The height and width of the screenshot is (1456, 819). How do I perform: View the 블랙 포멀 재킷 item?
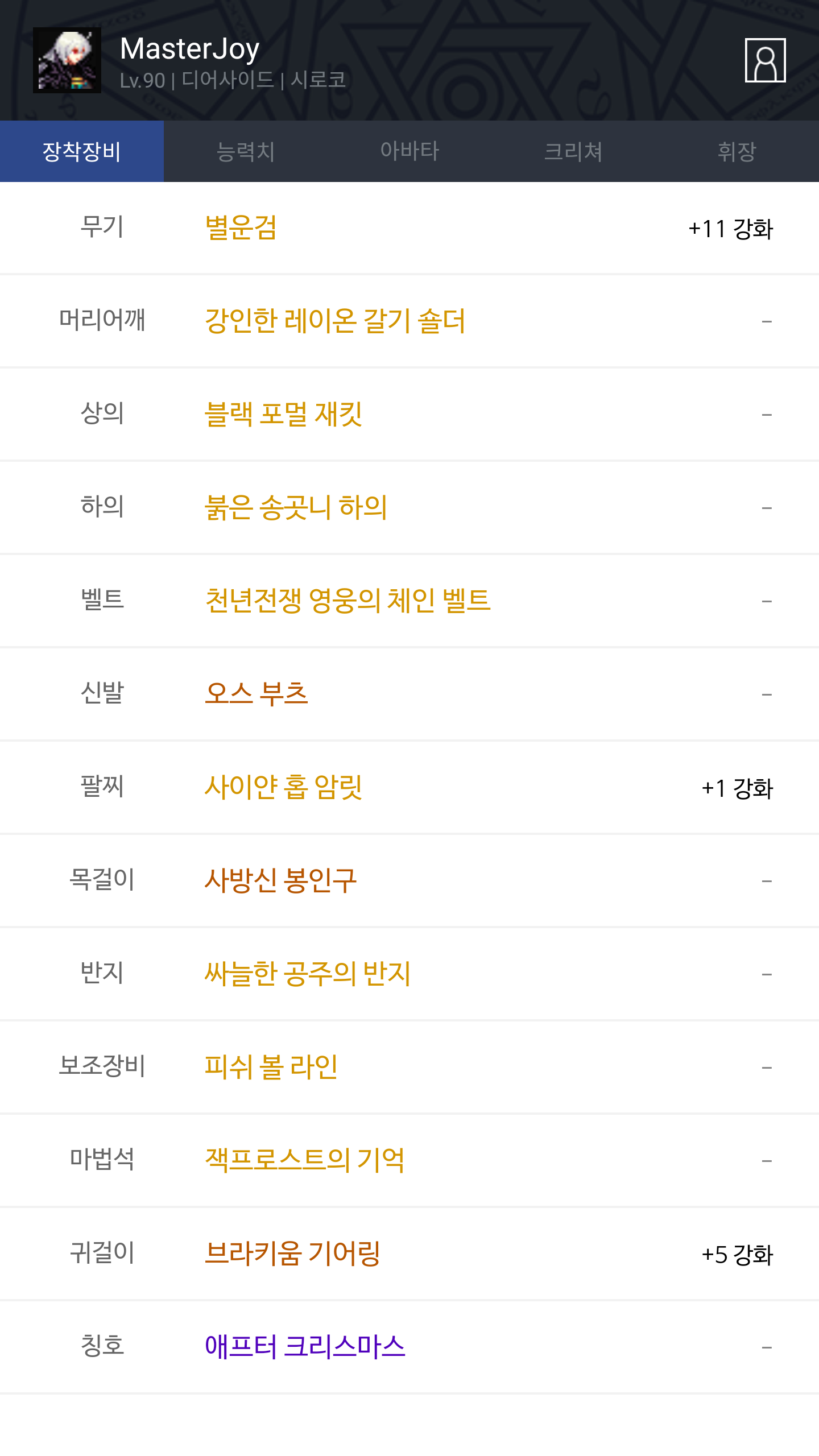[x=283, y=415]
